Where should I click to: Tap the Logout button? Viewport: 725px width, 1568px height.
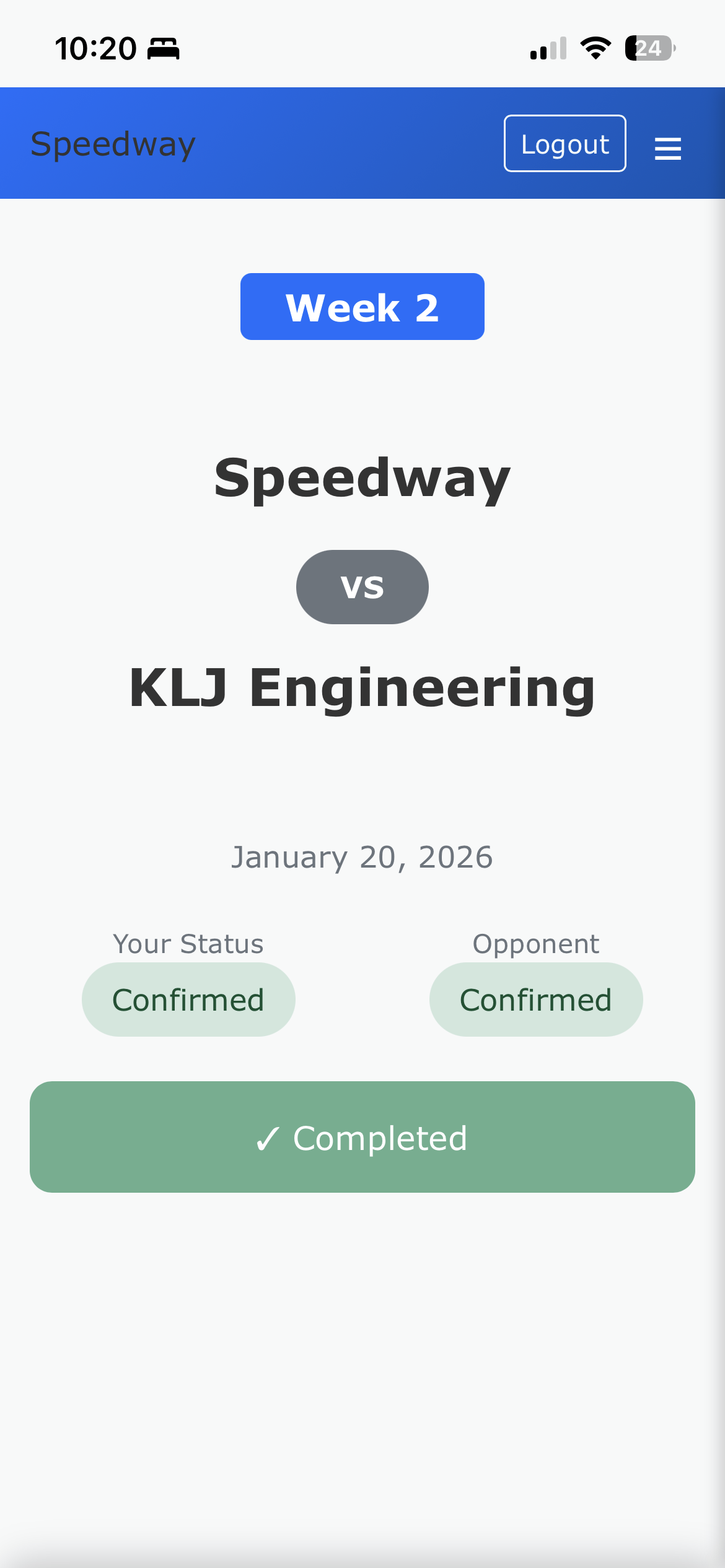pos(565,144)
